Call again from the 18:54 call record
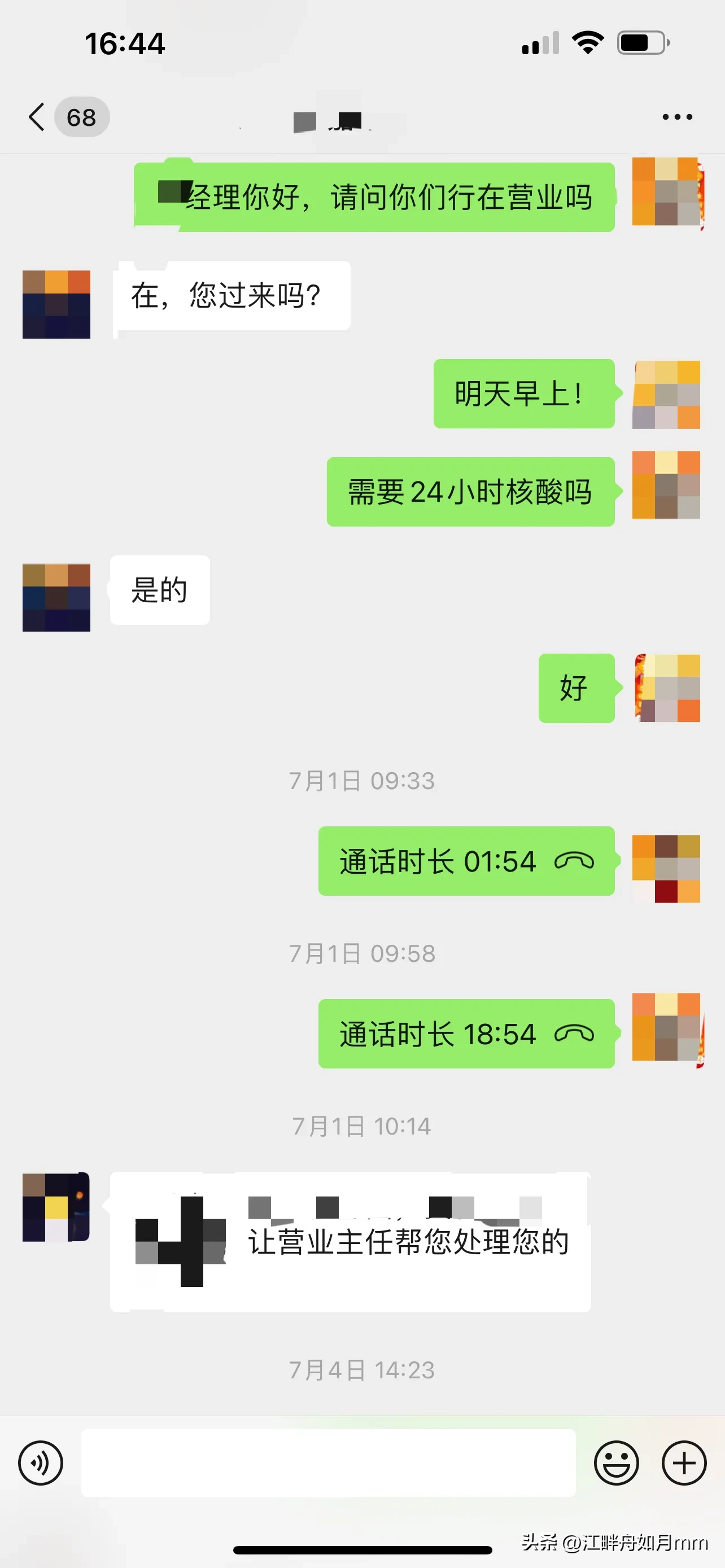 click(x=466, y=1033)
